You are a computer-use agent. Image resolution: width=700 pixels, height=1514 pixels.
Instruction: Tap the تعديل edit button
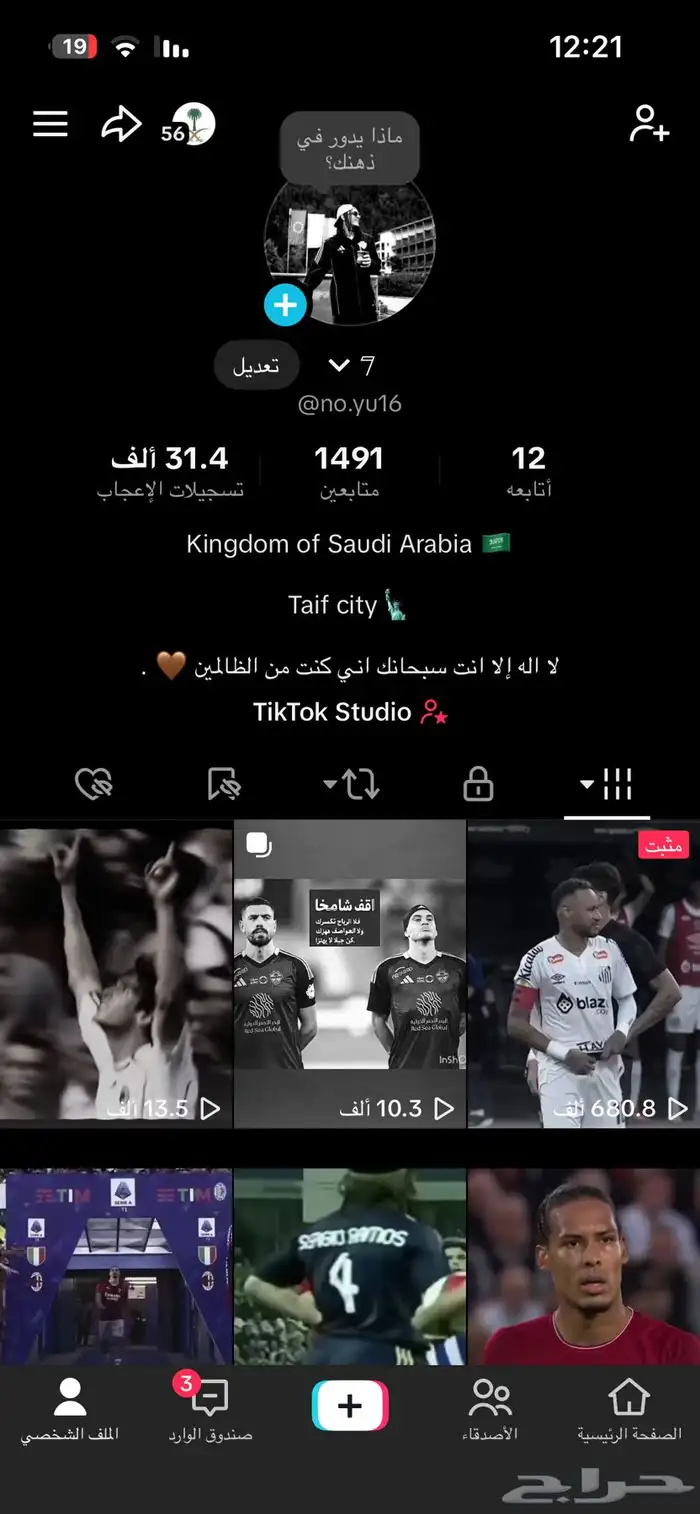(x=256, y=366)
